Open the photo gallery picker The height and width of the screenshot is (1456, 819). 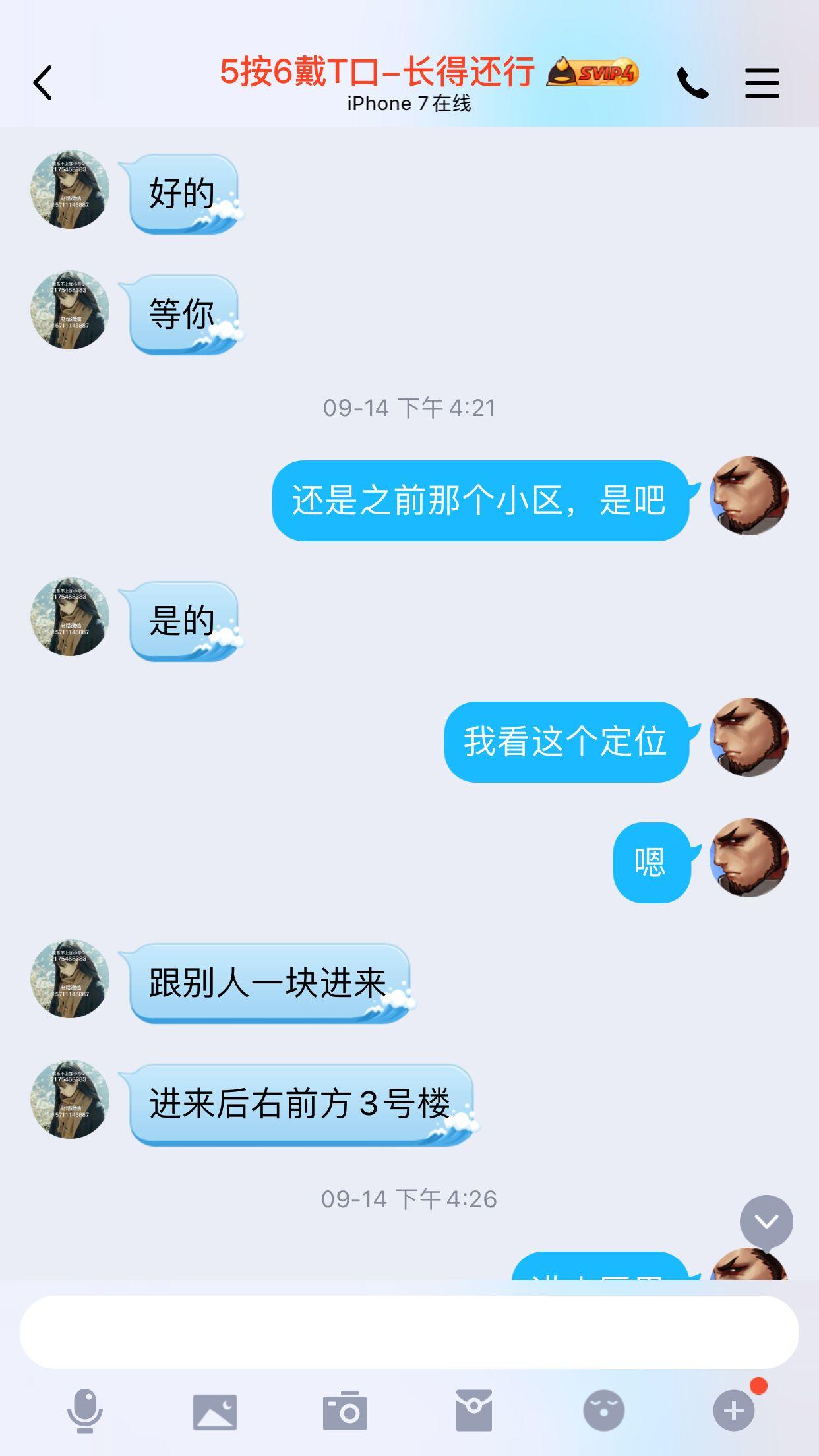[x=215, y=1411]
